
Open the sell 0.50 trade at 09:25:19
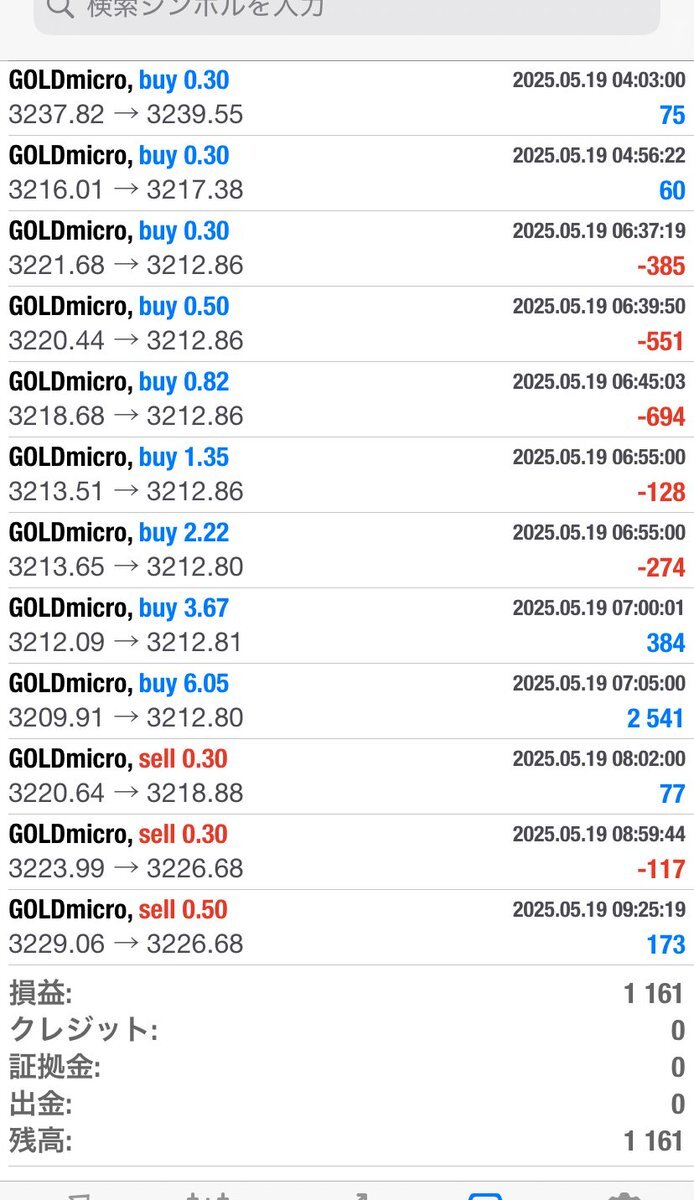click(347, 928)
